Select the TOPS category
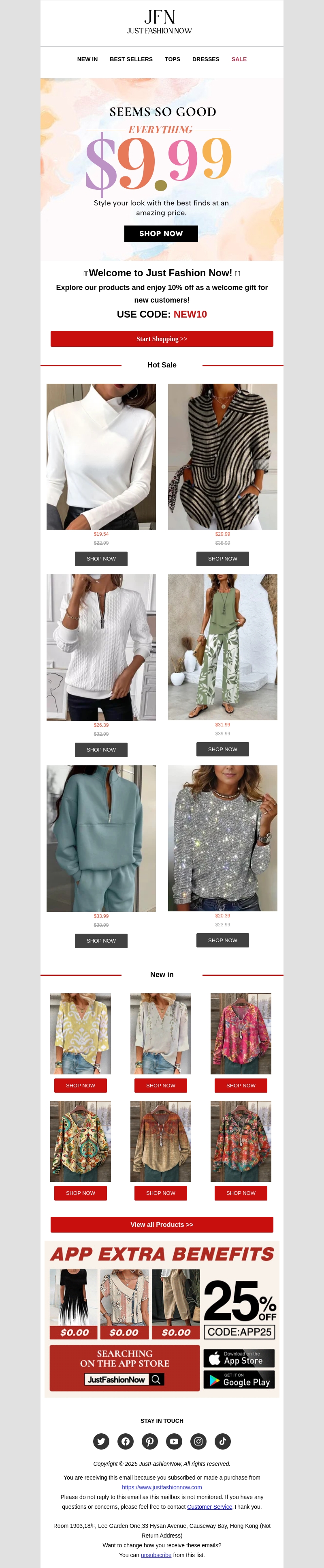 click(x=172, y=60)
